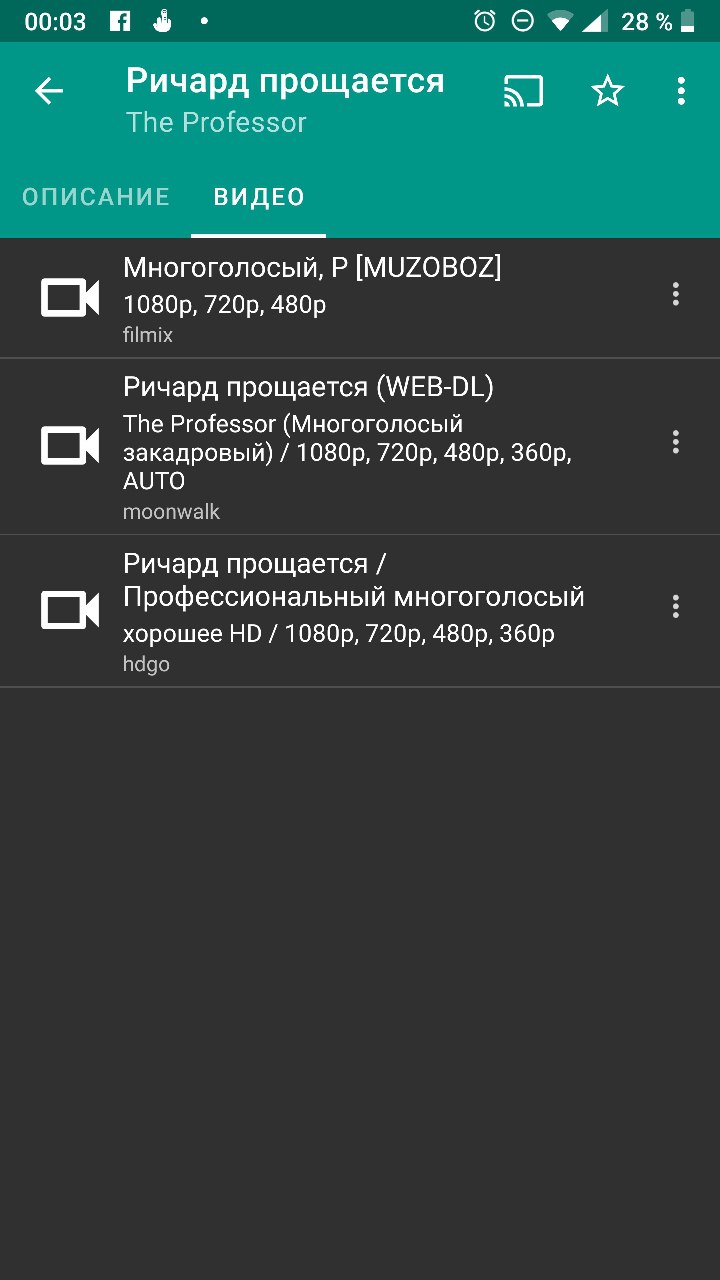Open more options for moonwalk video
The height and width of the screenshot is (1280, 720).
676,442
